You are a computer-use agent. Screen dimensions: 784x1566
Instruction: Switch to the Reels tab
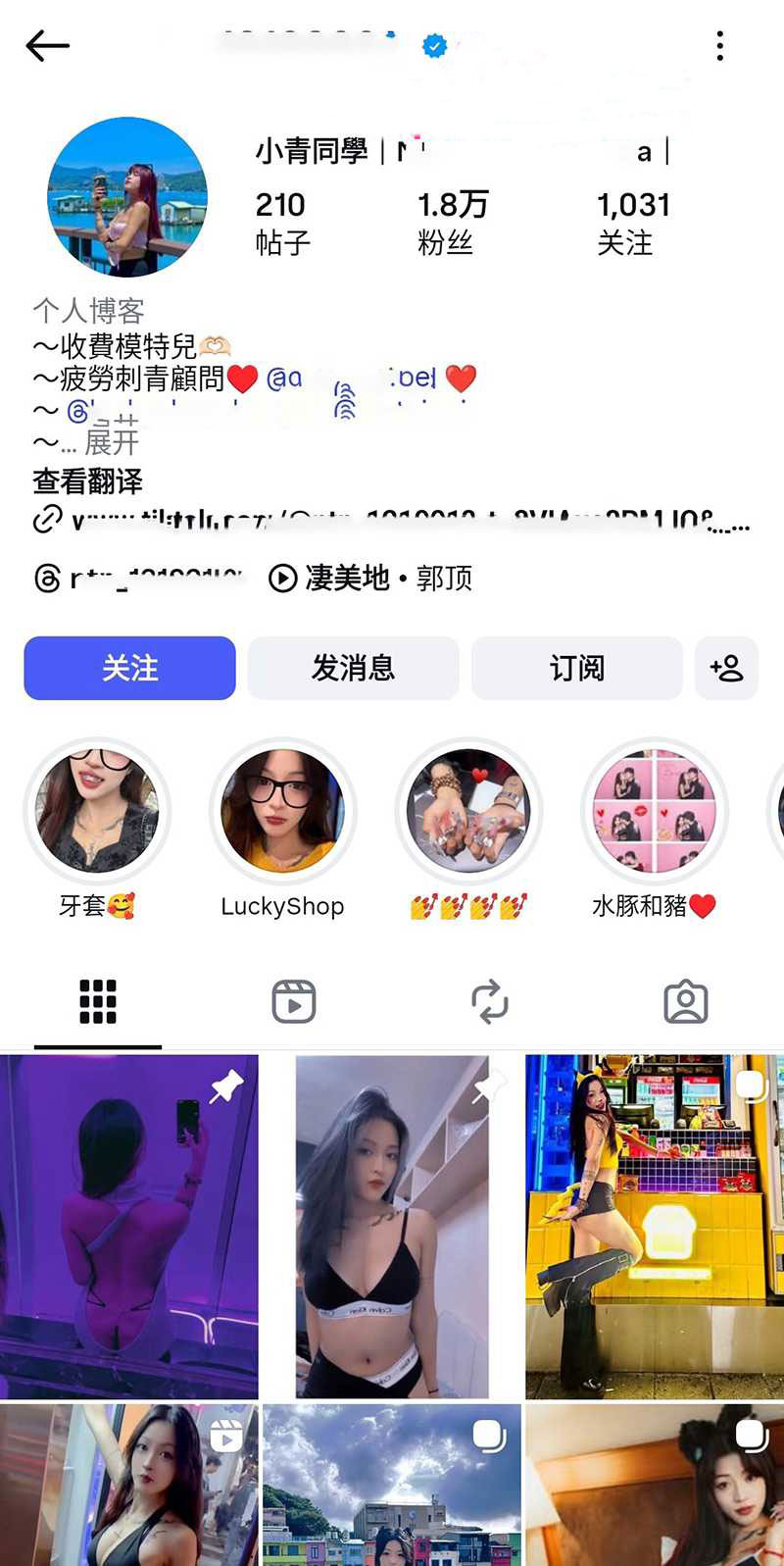(294, 1001)
